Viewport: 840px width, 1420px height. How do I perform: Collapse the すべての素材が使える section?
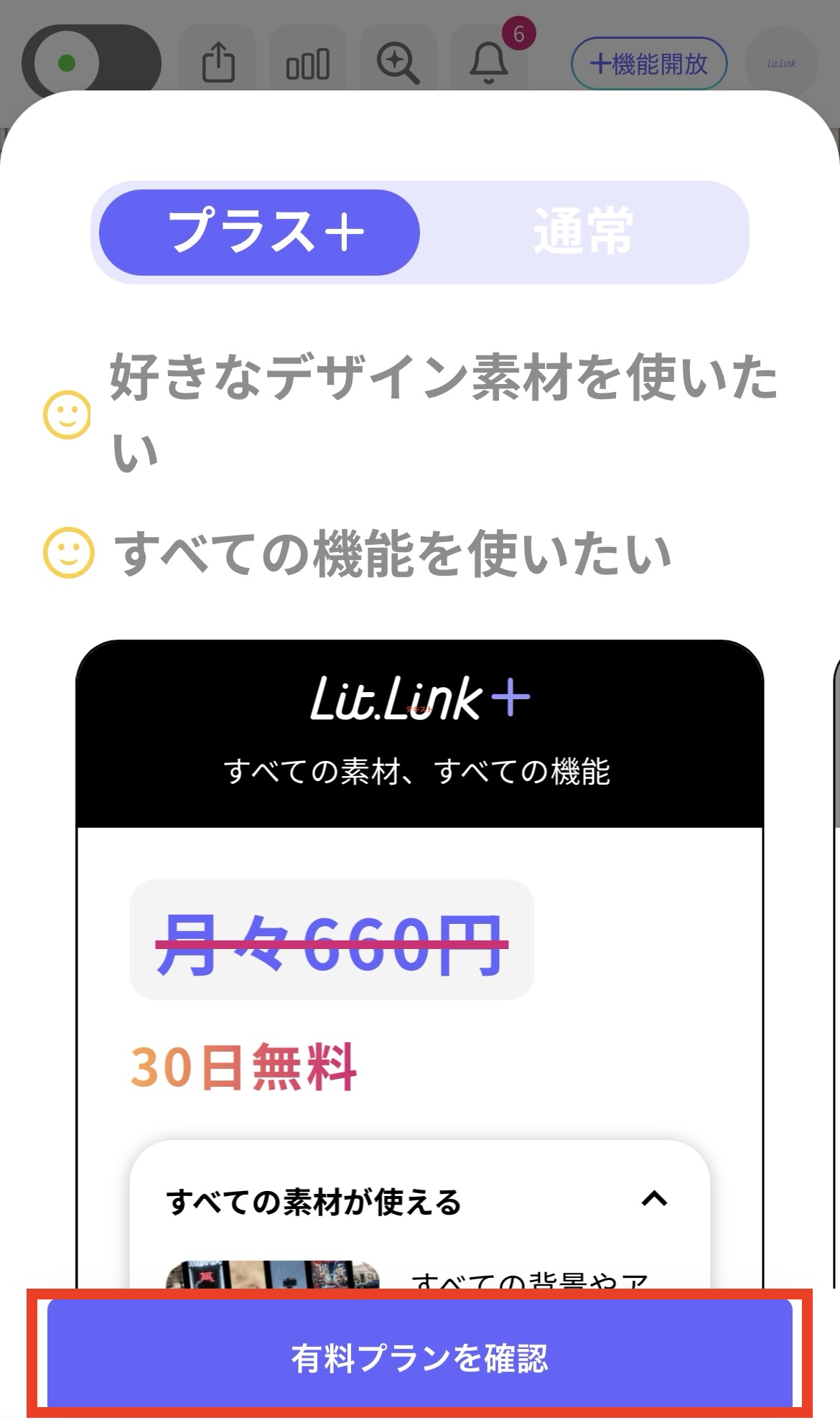click(x=654, y=1200)
